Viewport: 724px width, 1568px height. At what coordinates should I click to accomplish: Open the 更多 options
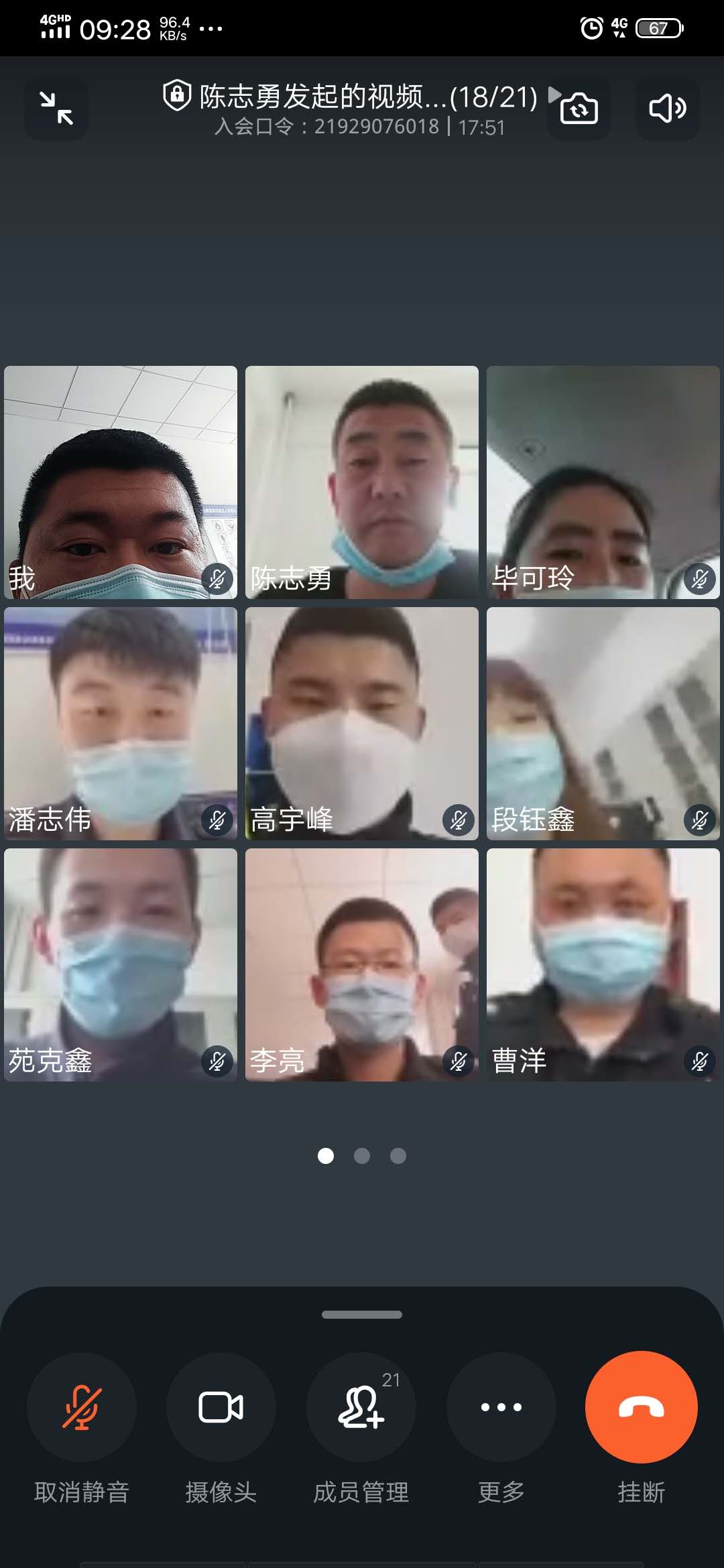(501, 1407)
